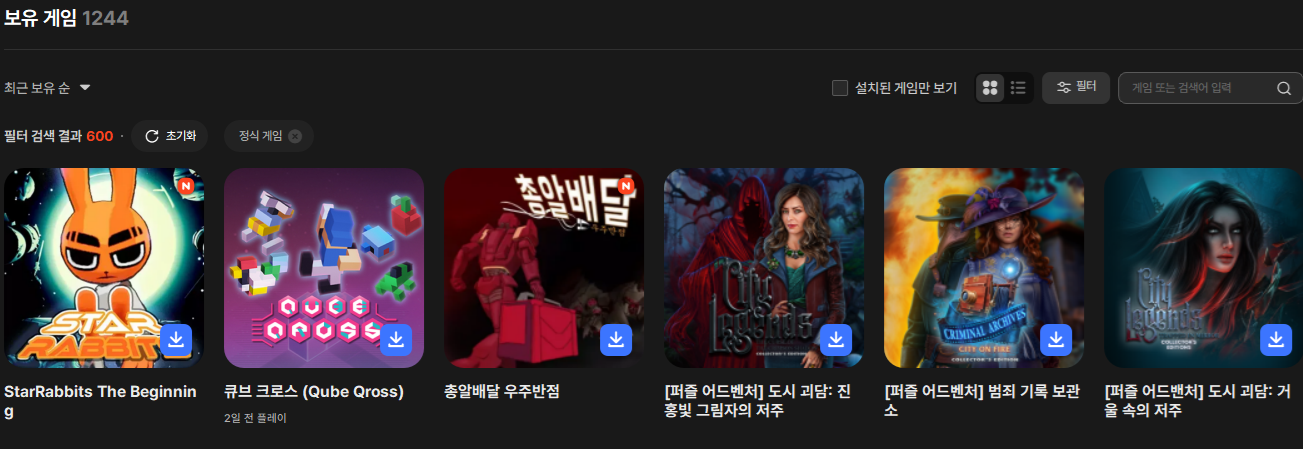Download 범죄 기록 보관소 game
Screen dimensions: 1303x449
pos(1056,340)
